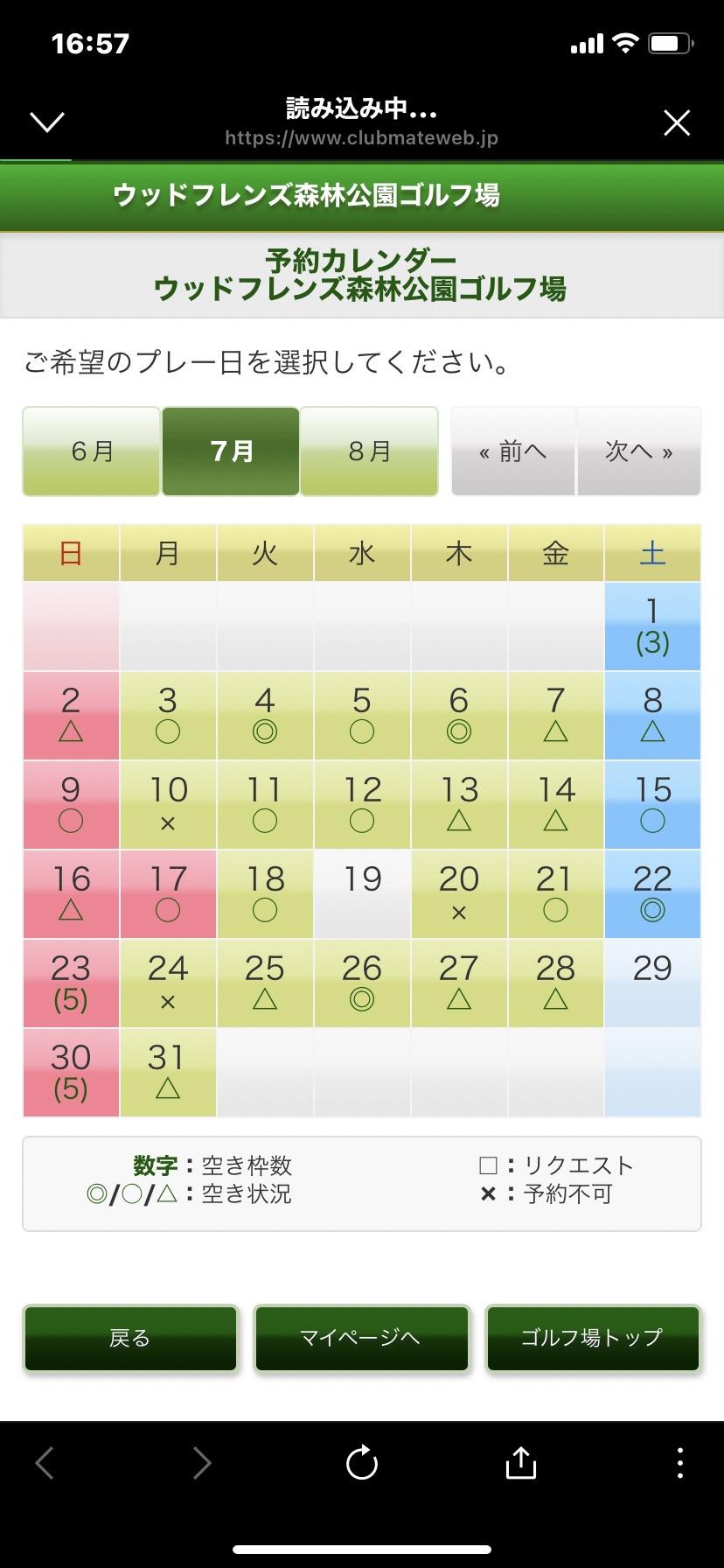The width and height of the screenshot is (724, 1568).
Task: Choose July 23 with 5 open slots
Action: coord(71,983)
